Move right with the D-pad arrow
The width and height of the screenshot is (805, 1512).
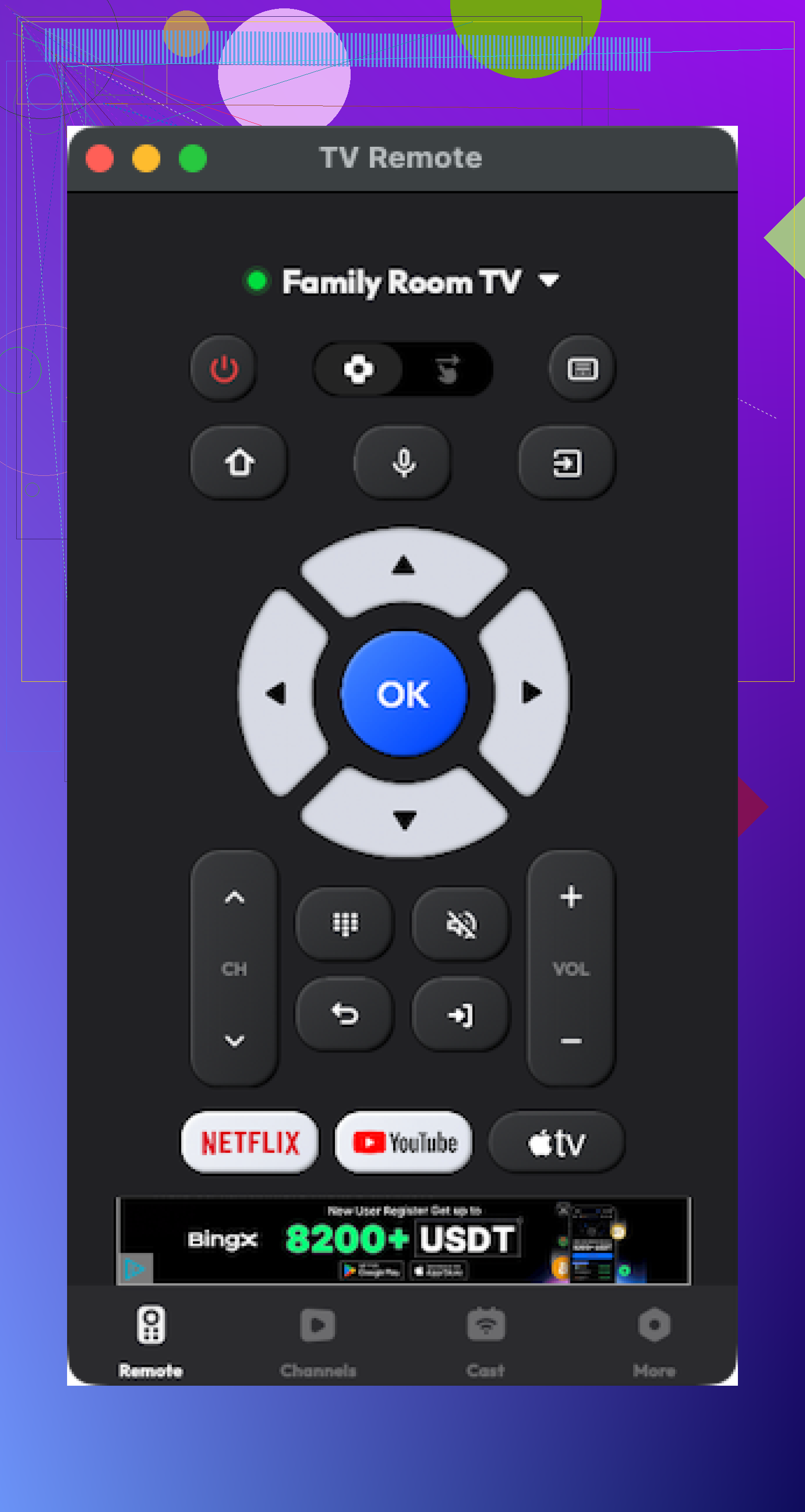tap(531, 693)
